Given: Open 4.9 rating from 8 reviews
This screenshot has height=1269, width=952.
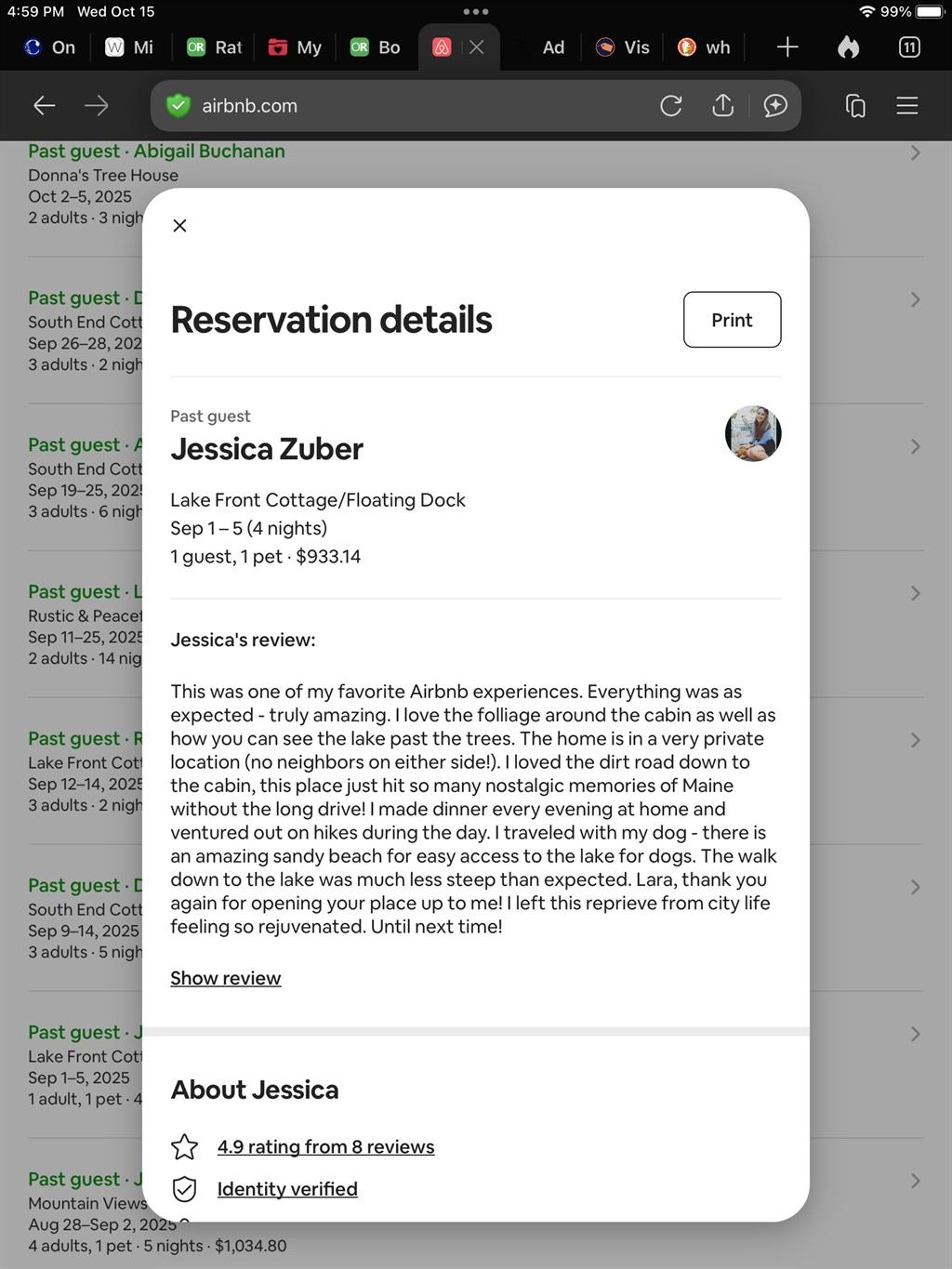Looking at the screenshot, I should pos(325,1147).
